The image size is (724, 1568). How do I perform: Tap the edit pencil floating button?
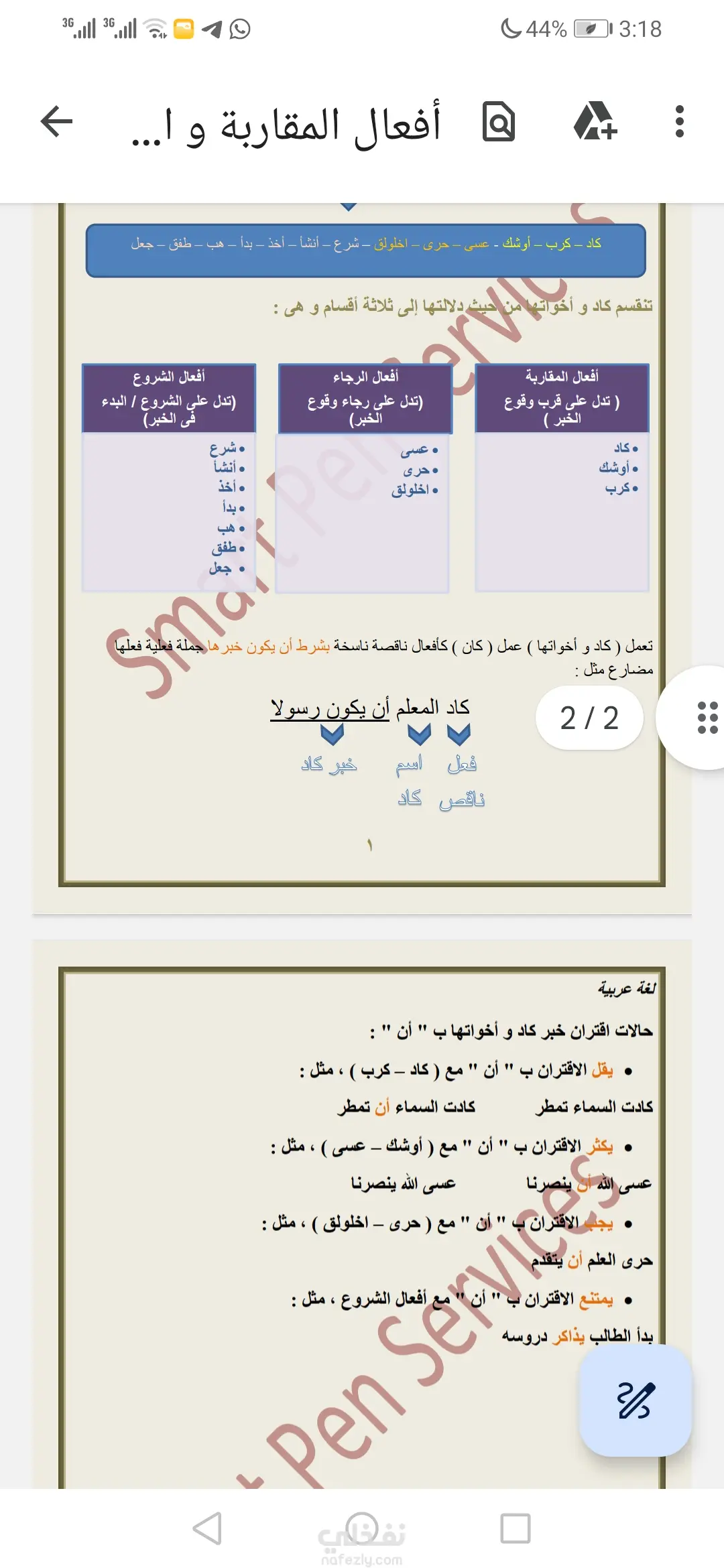tap(634, 1400)
